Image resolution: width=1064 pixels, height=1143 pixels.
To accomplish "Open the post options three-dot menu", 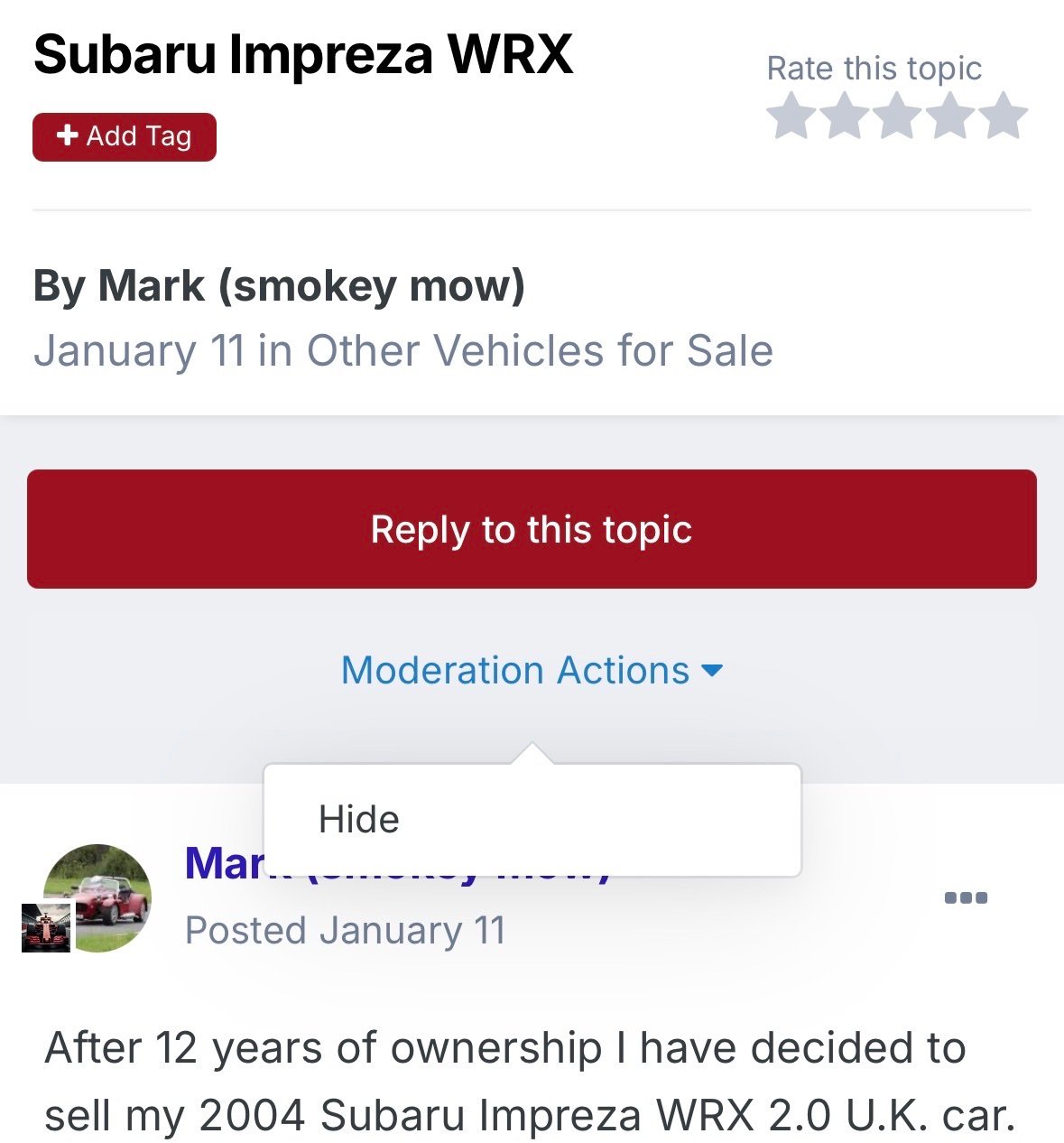I will 966,897.
